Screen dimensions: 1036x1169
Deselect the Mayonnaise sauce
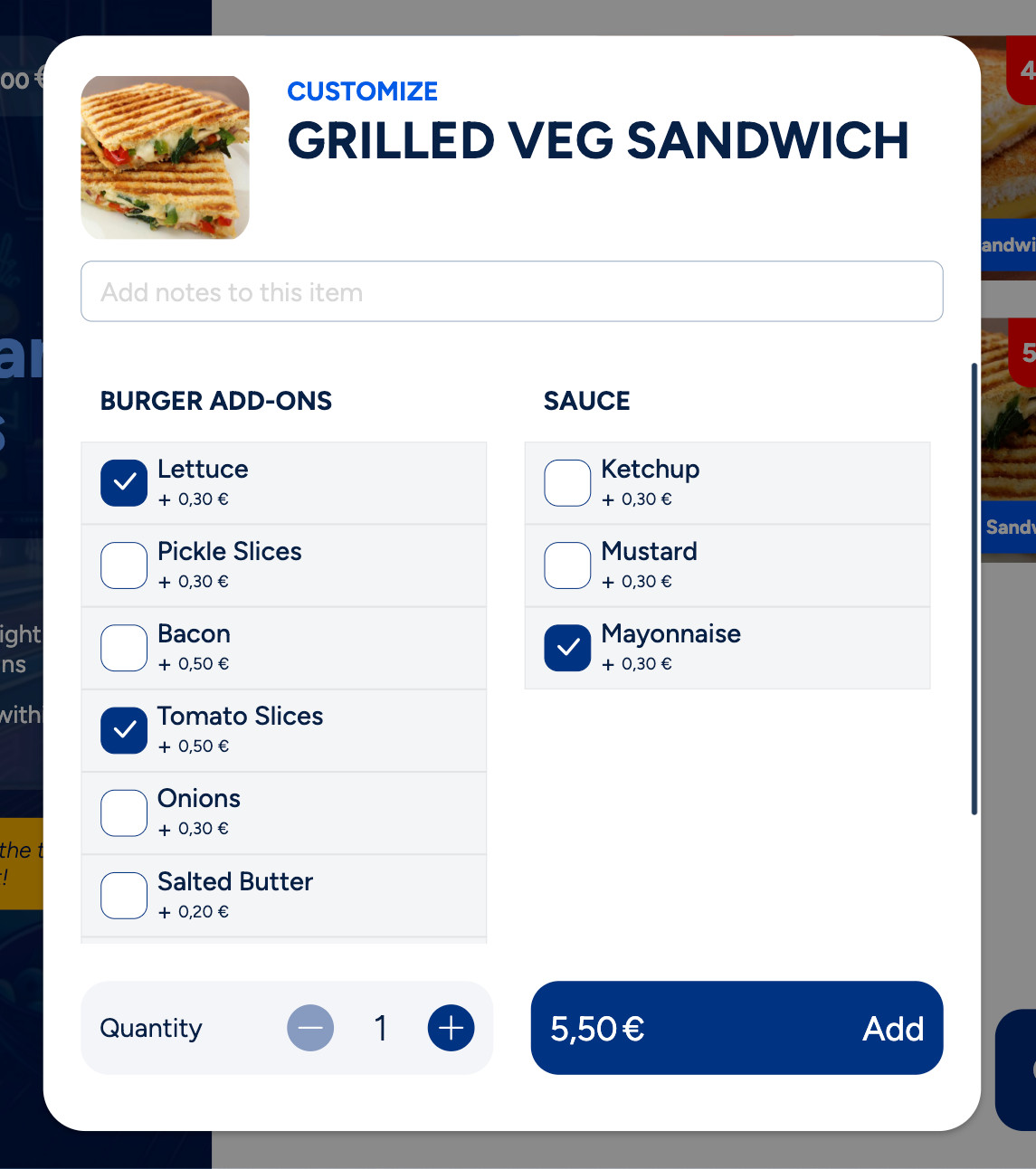click(567, 648)
